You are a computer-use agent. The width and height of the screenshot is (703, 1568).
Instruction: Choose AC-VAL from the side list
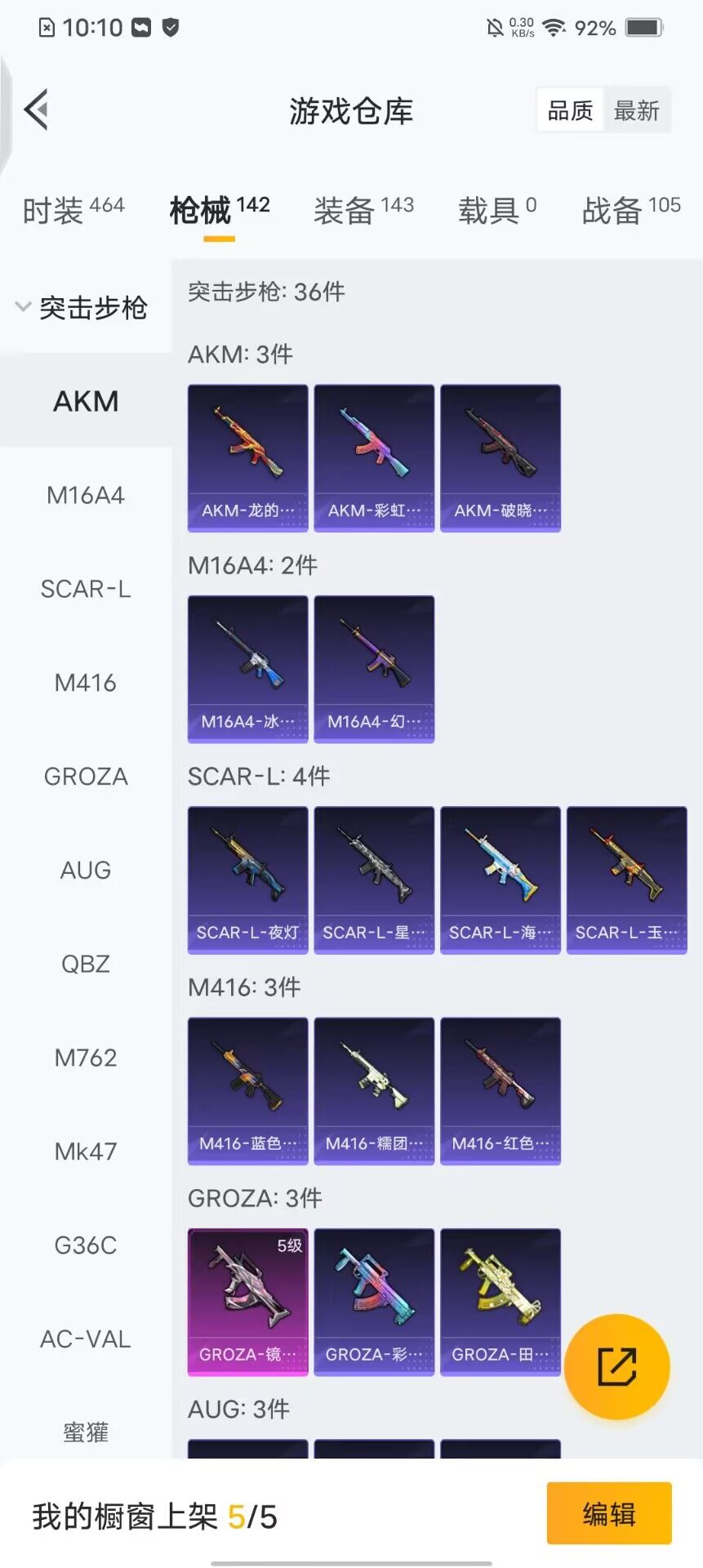pos(86,1339)
